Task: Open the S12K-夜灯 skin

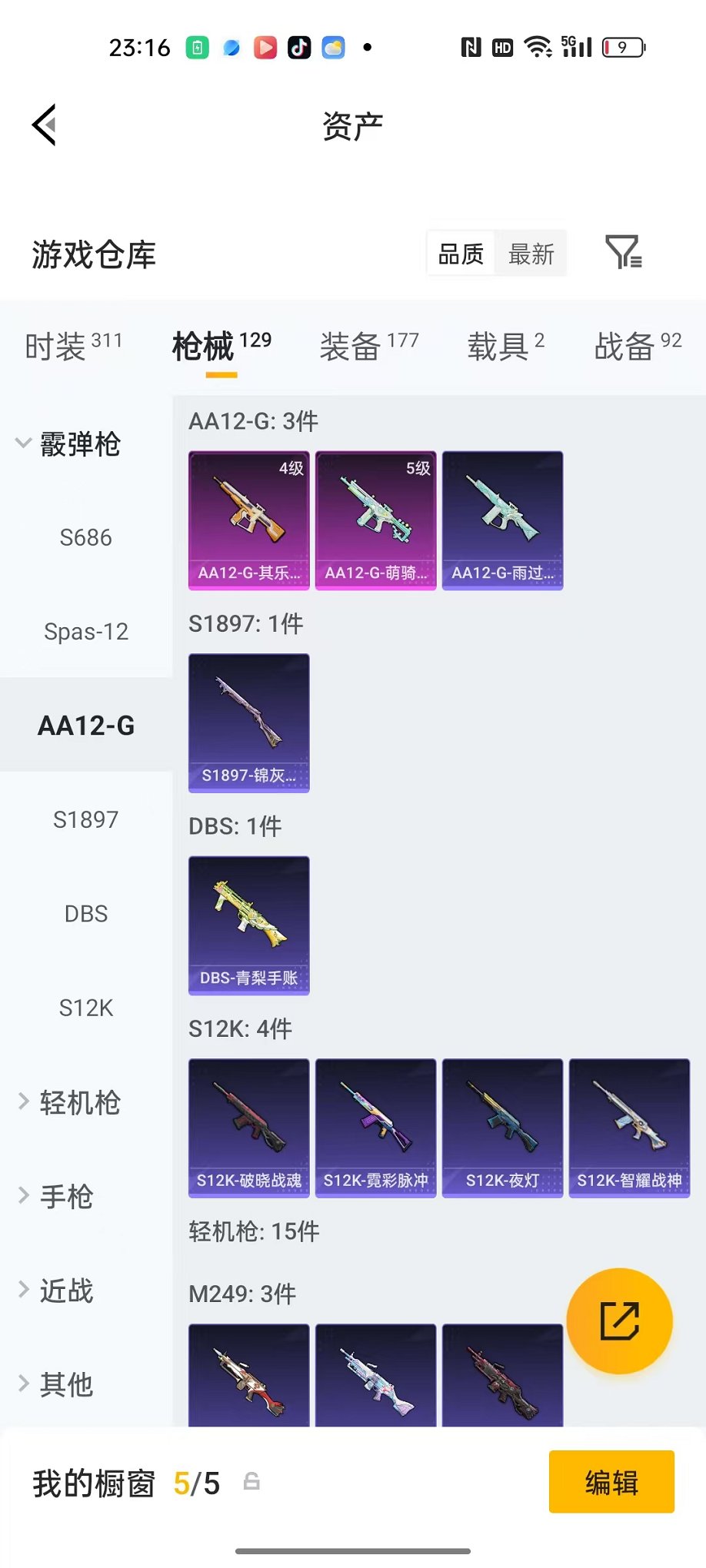Action: point(503,1128)
